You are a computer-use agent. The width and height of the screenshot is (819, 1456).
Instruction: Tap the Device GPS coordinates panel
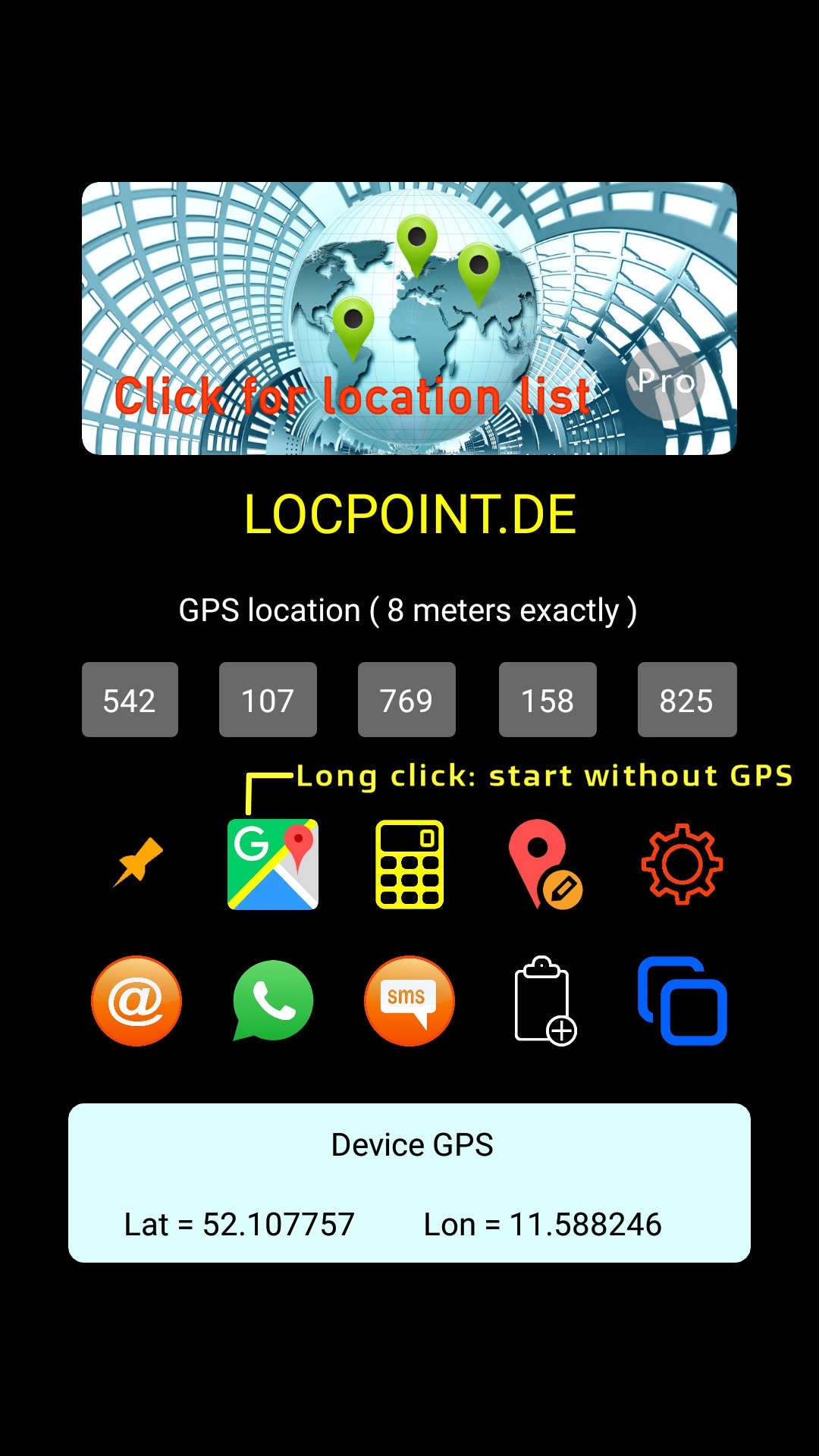pyautogui.click(x=409, y=1183)
